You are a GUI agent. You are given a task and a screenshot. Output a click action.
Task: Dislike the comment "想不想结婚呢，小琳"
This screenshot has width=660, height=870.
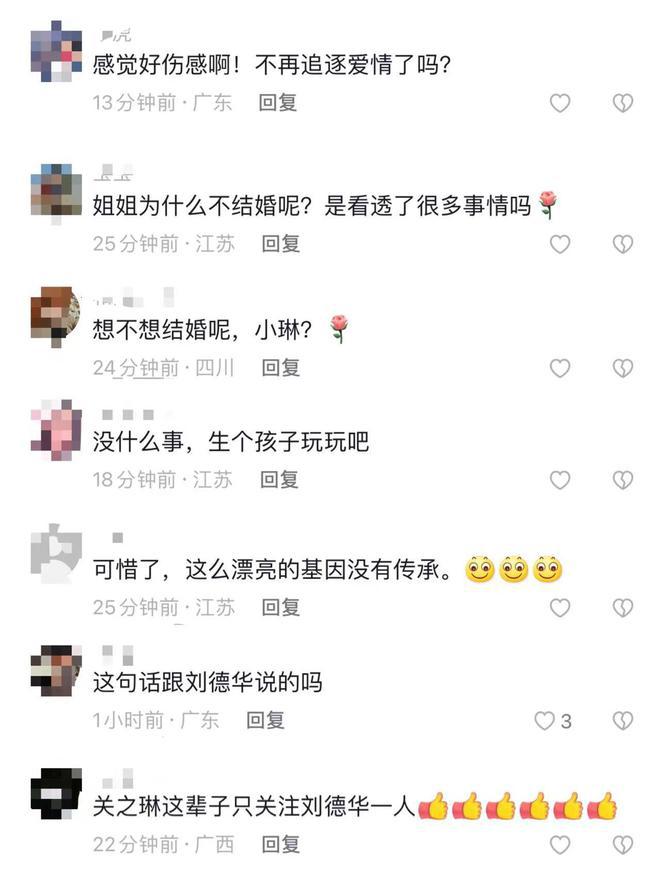pyautogui.click(x=622, y=369)
